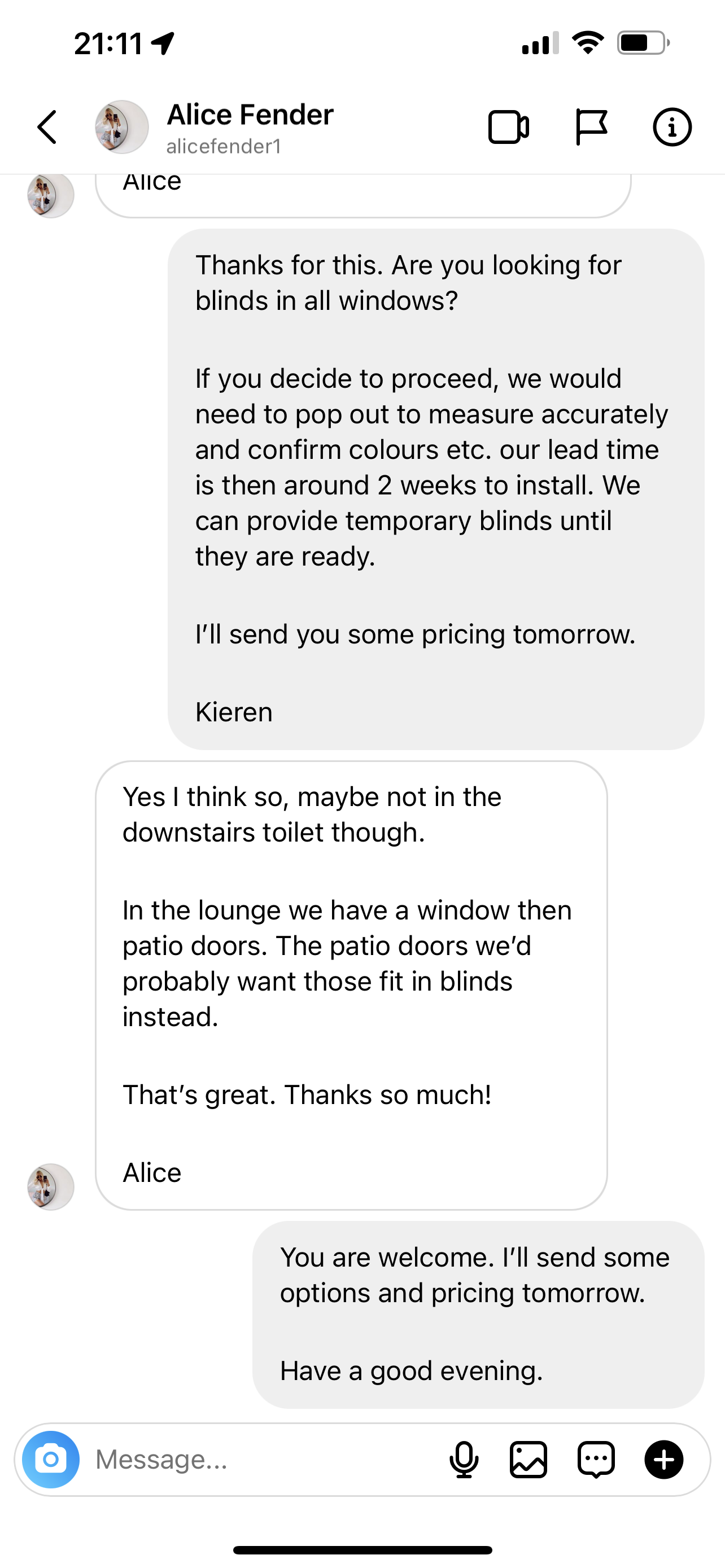Image resolution: width=725 pixels, height=1568 pixels.
Task: Go back to the inbox
Action: (x=47, y=127)
